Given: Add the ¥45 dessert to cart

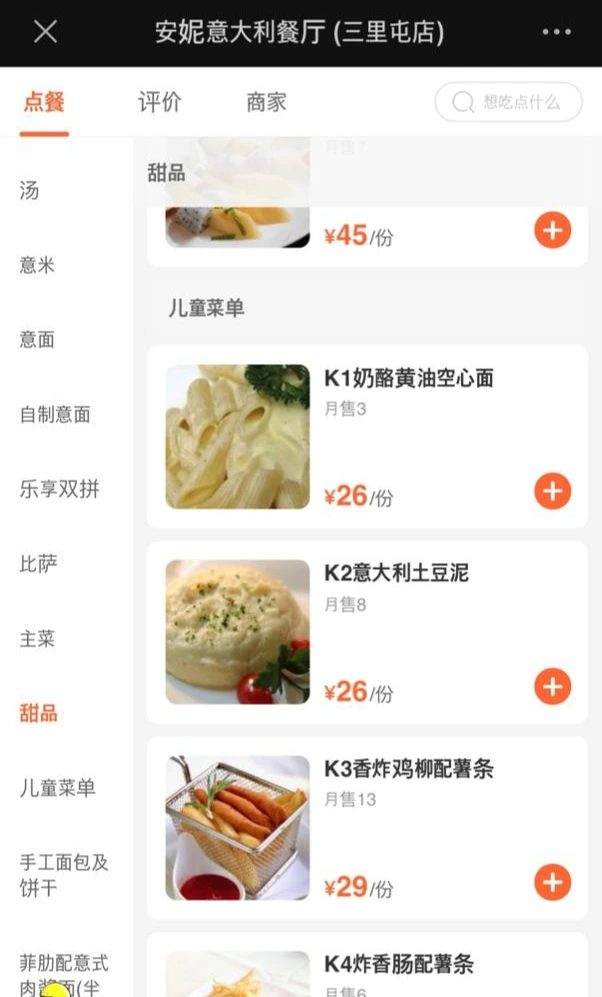Looking at the screenshot, I should [x=552, y=230].
